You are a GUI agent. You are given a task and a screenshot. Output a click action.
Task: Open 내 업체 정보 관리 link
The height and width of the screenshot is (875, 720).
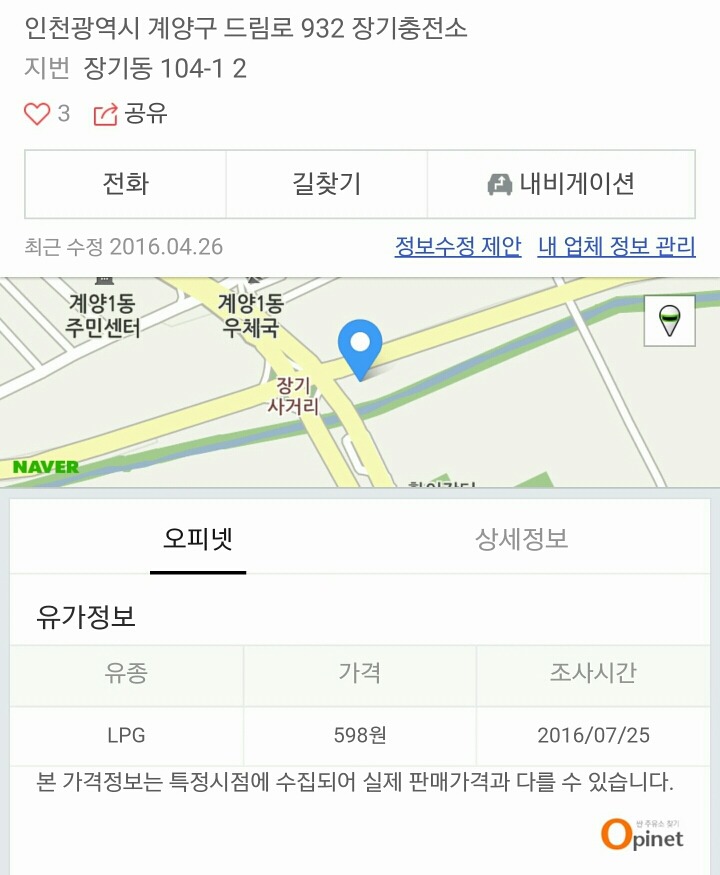[x=616, y=246]
